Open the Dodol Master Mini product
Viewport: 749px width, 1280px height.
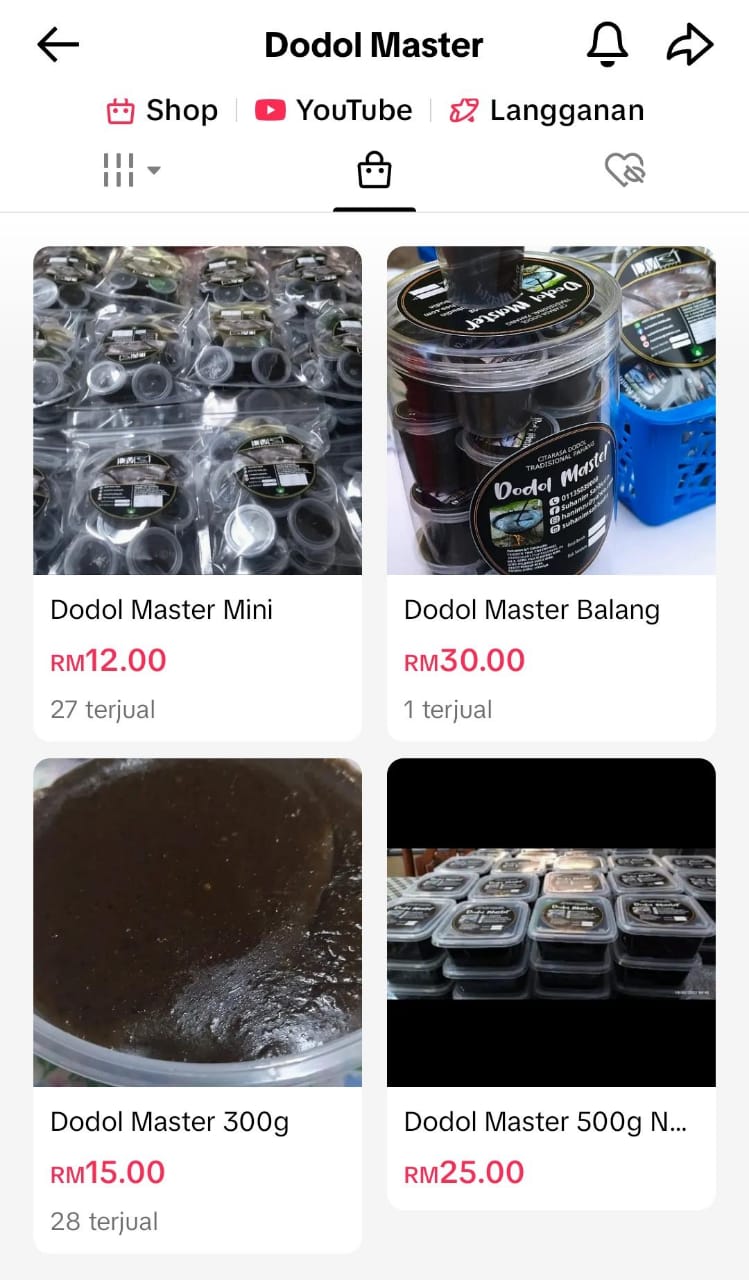197,494
